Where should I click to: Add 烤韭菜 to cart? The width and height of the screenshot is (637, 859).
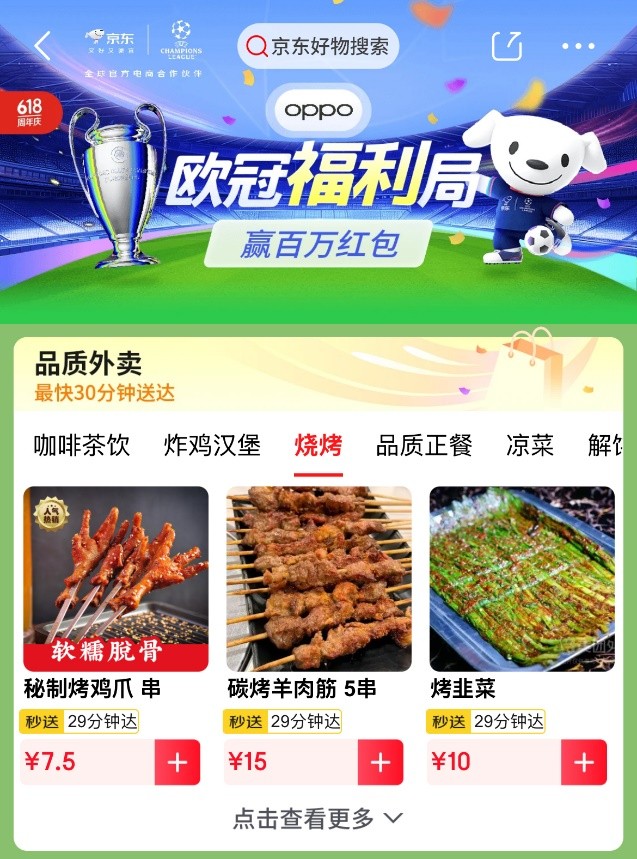click(583, 762)
